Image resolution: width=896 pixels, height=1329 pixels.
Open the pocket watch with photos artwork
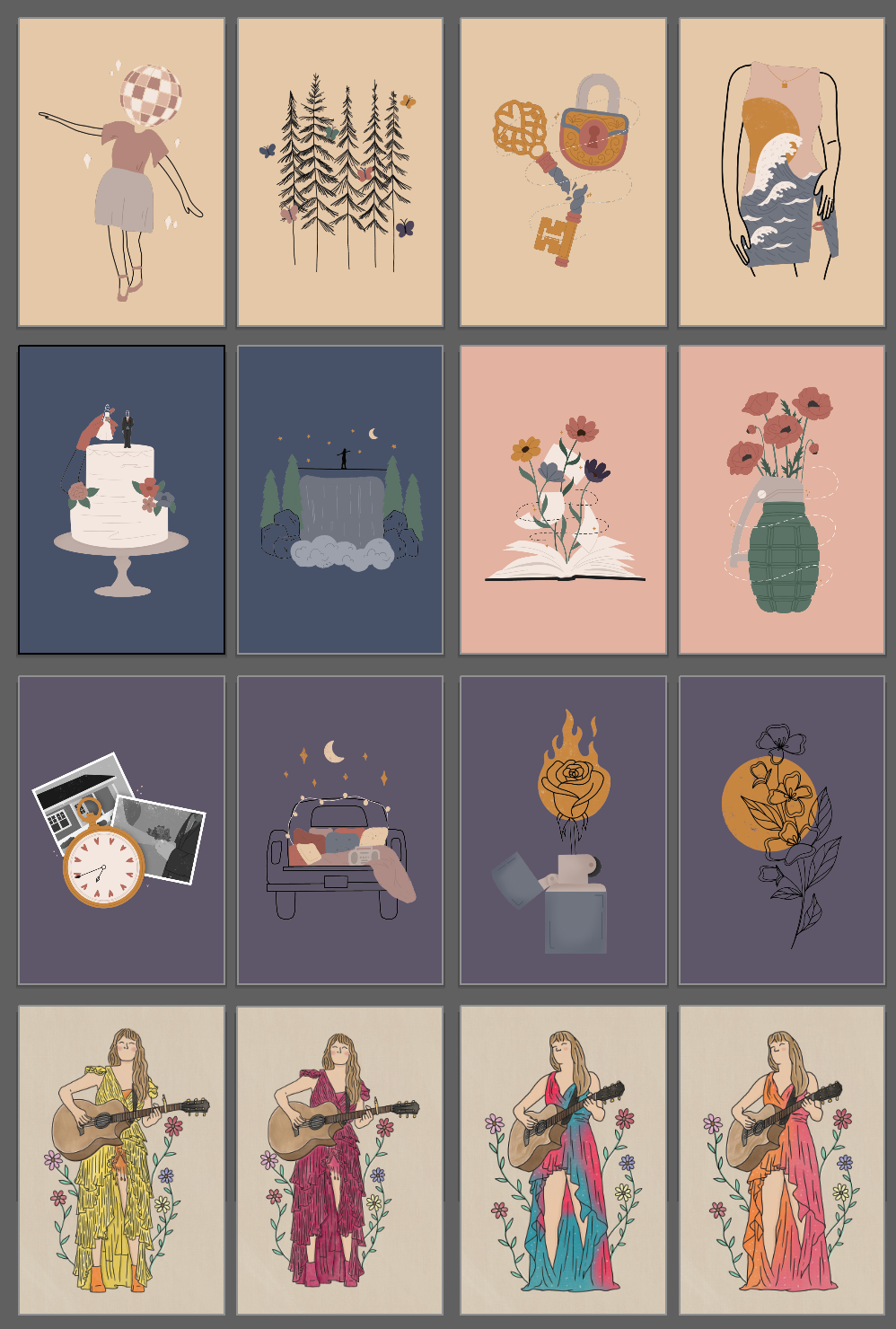[121, 831]
